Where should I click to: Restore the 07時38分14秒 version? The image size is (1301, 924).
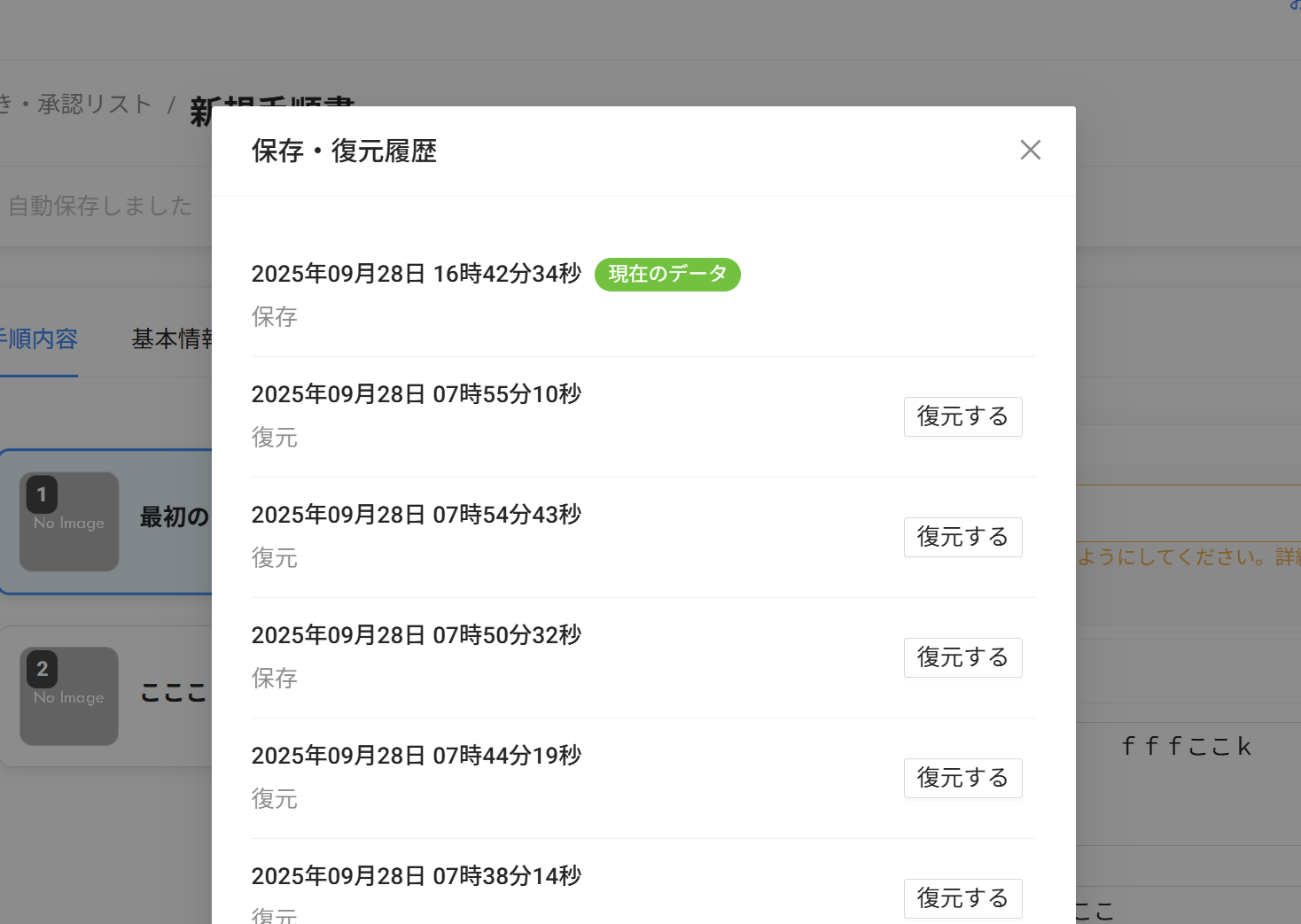coord(962,898)
